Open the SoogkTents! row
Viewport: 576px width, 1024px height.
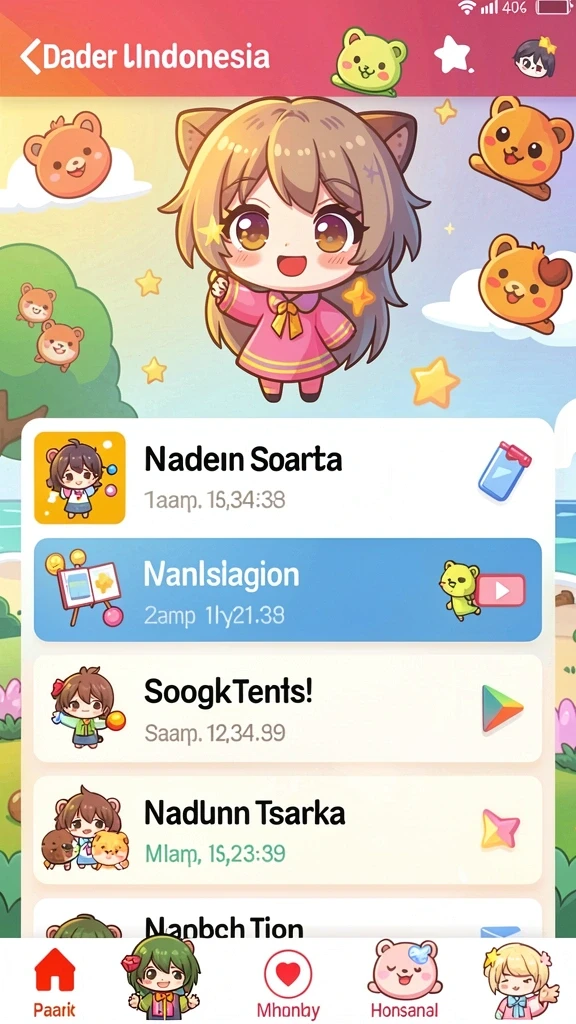(287, 709)
